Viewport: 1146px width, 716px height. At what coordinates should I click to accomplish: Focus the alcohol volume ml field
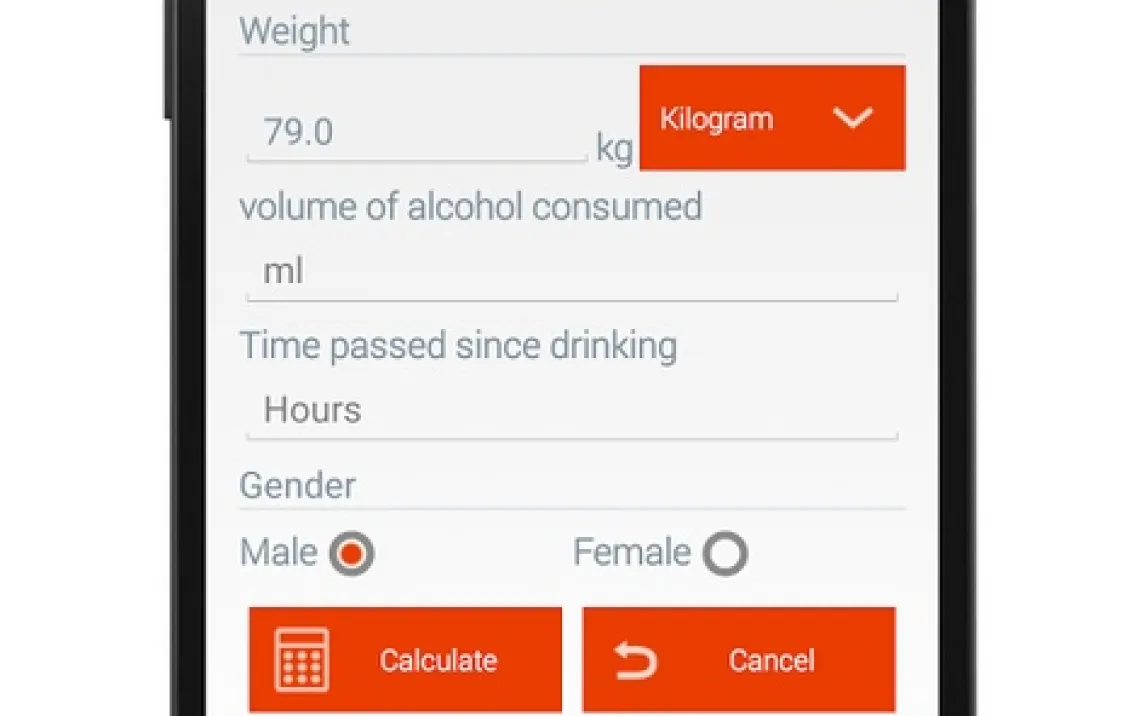click(571, 271)
